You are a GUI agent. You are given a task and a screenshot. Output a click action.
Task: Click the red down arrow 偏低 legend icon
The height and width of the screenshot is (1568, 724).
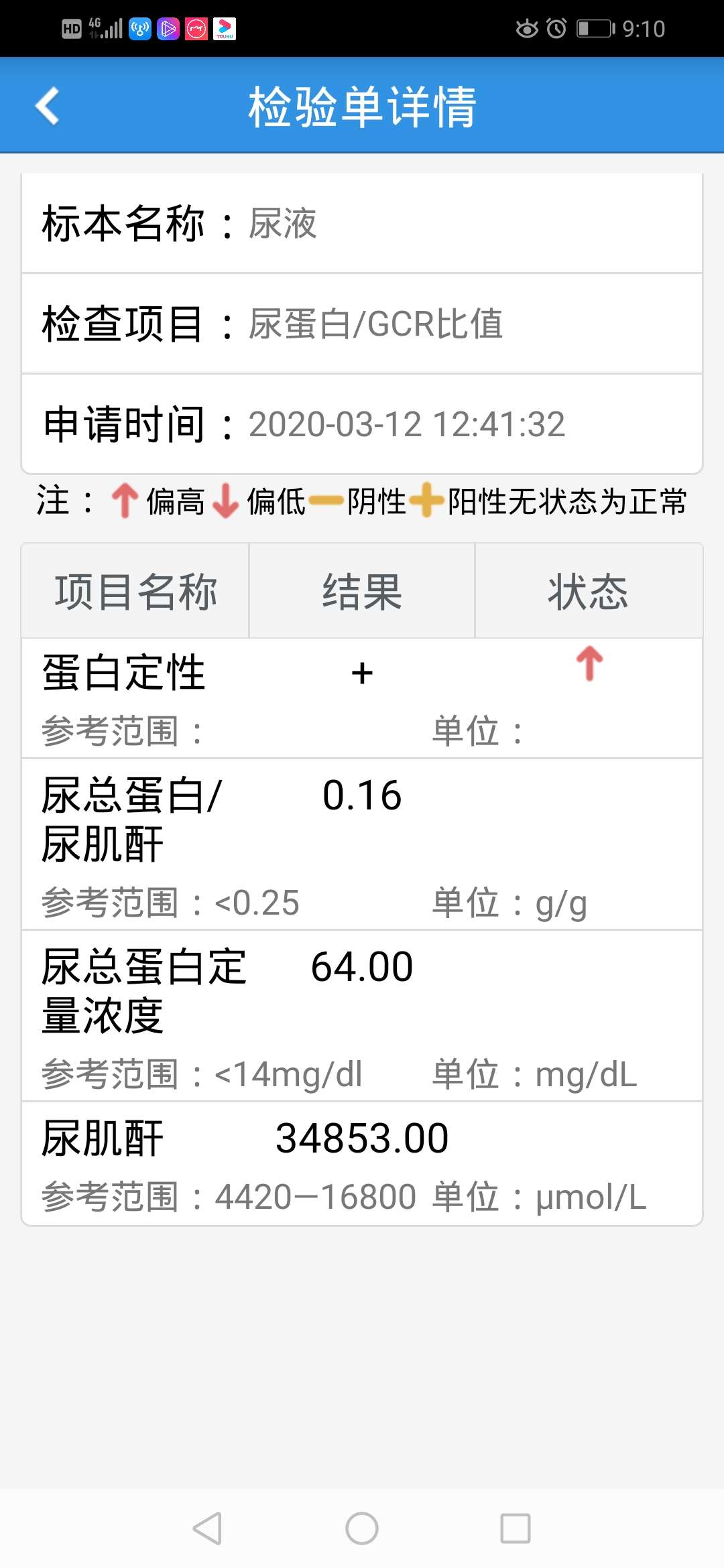(225, 501)
